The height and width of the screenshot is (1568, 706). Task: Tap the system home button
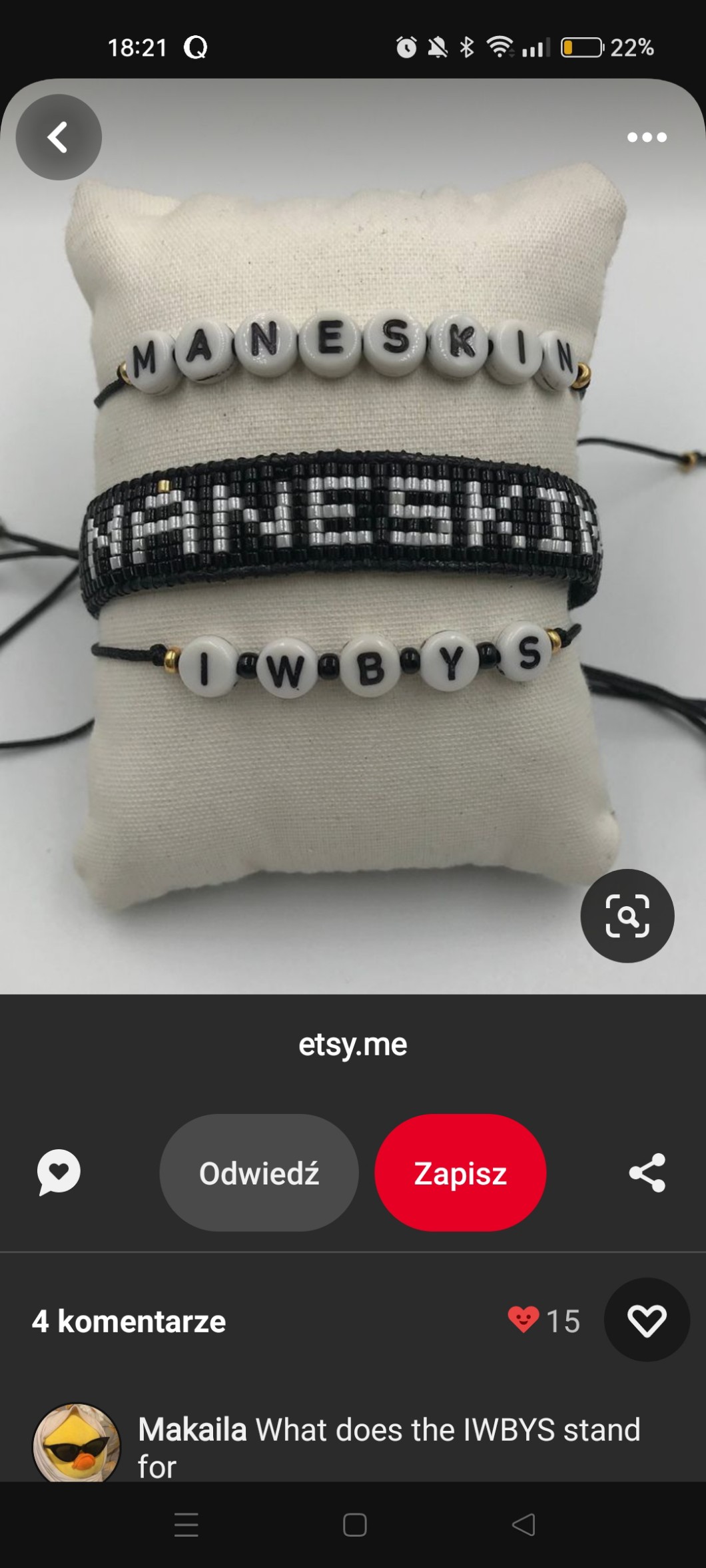[354, 1525]
